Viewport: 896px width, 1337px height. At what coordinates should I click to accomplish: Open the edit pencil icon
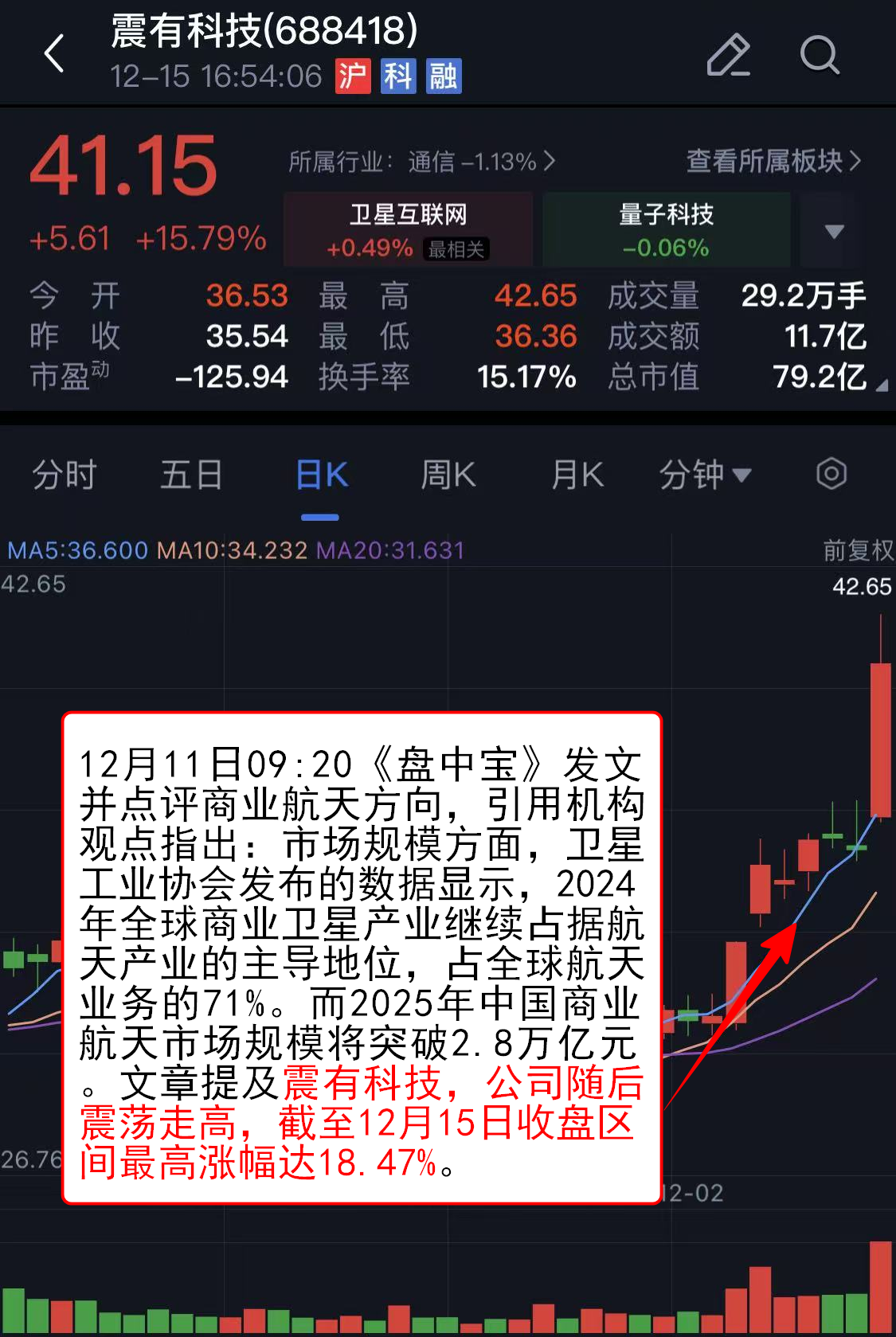point(728,55)
